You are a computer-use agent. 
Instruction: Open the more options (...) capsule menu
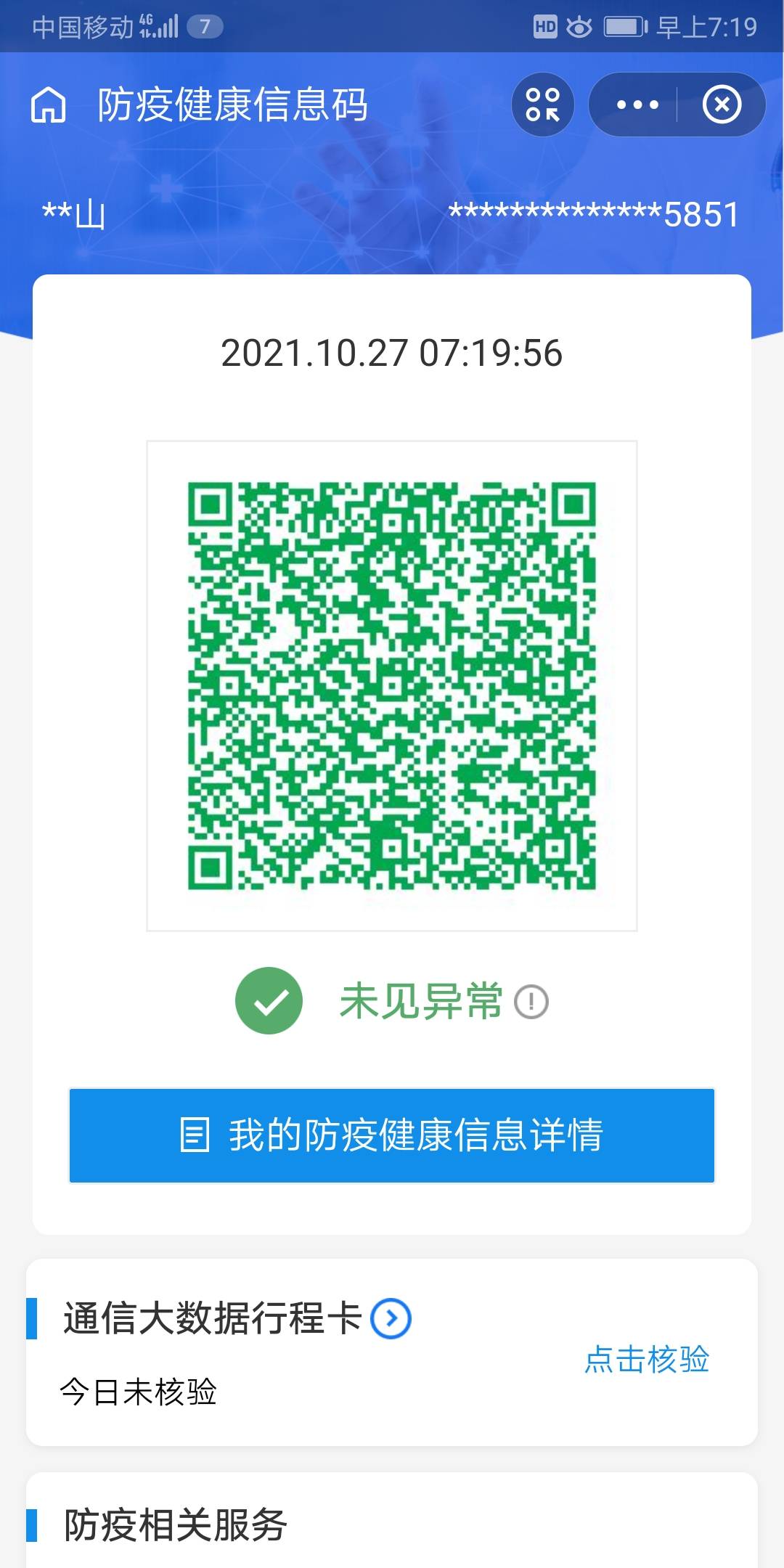(x=637, y=104)
